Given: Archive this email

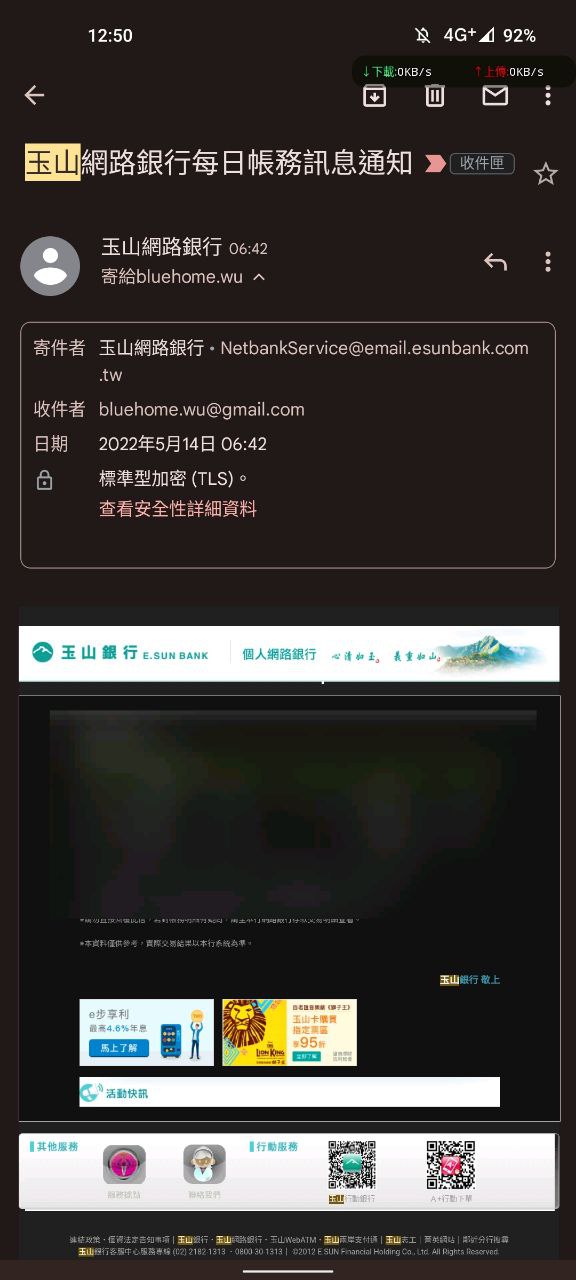Looking at the screenshot, I should click(x=374, y=95).
